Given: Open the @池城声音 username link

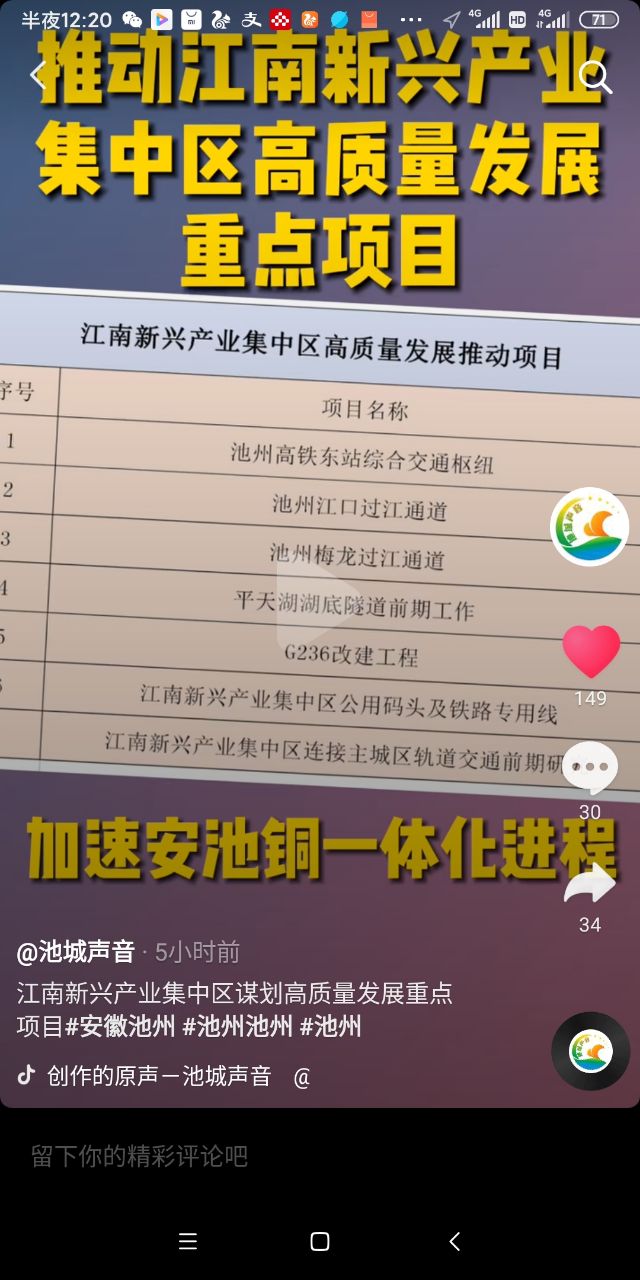Looking at the screenshot, I should (x=76, y=952).
